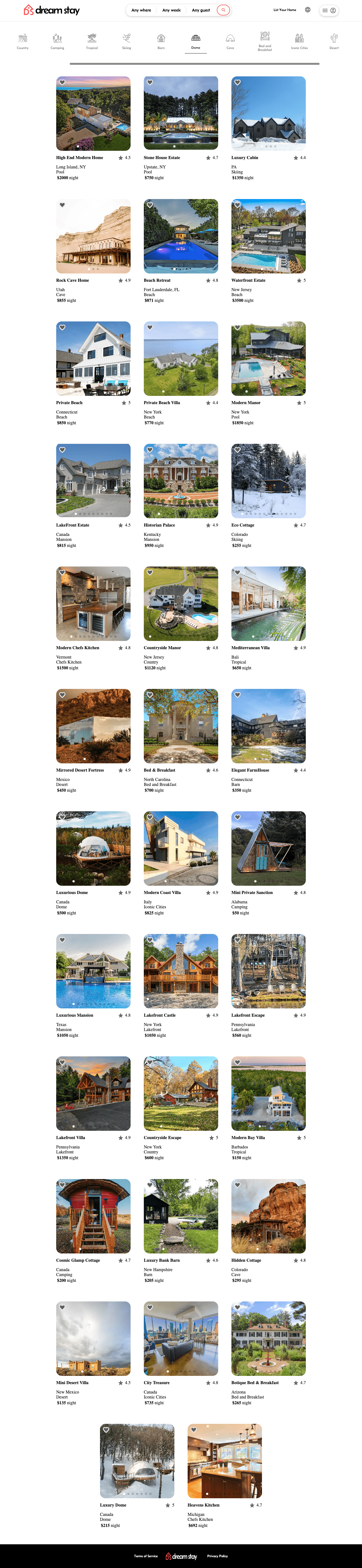Select the Camping category
362x1568 pixels.
pos(57,41)
